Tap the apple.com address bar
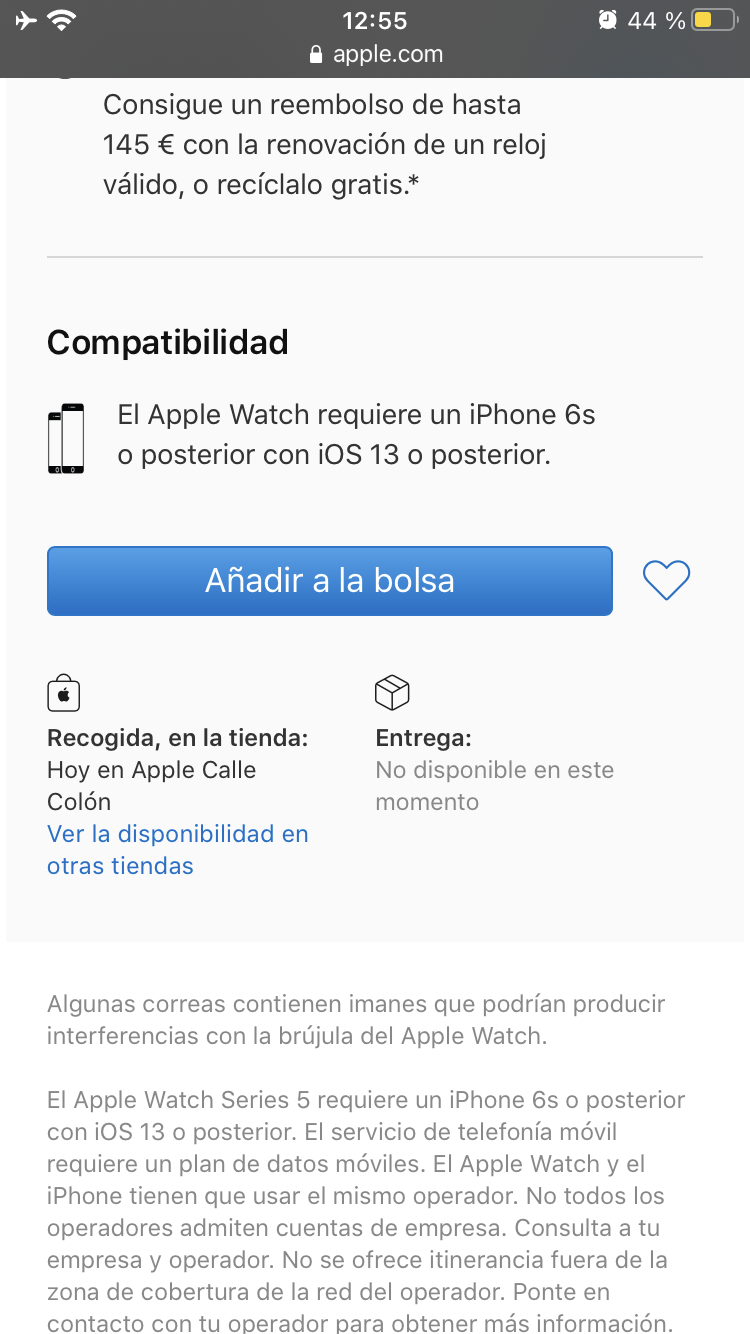Image resolution: width=750 pixels, height=1334 pixels. (x=375, y=54)
